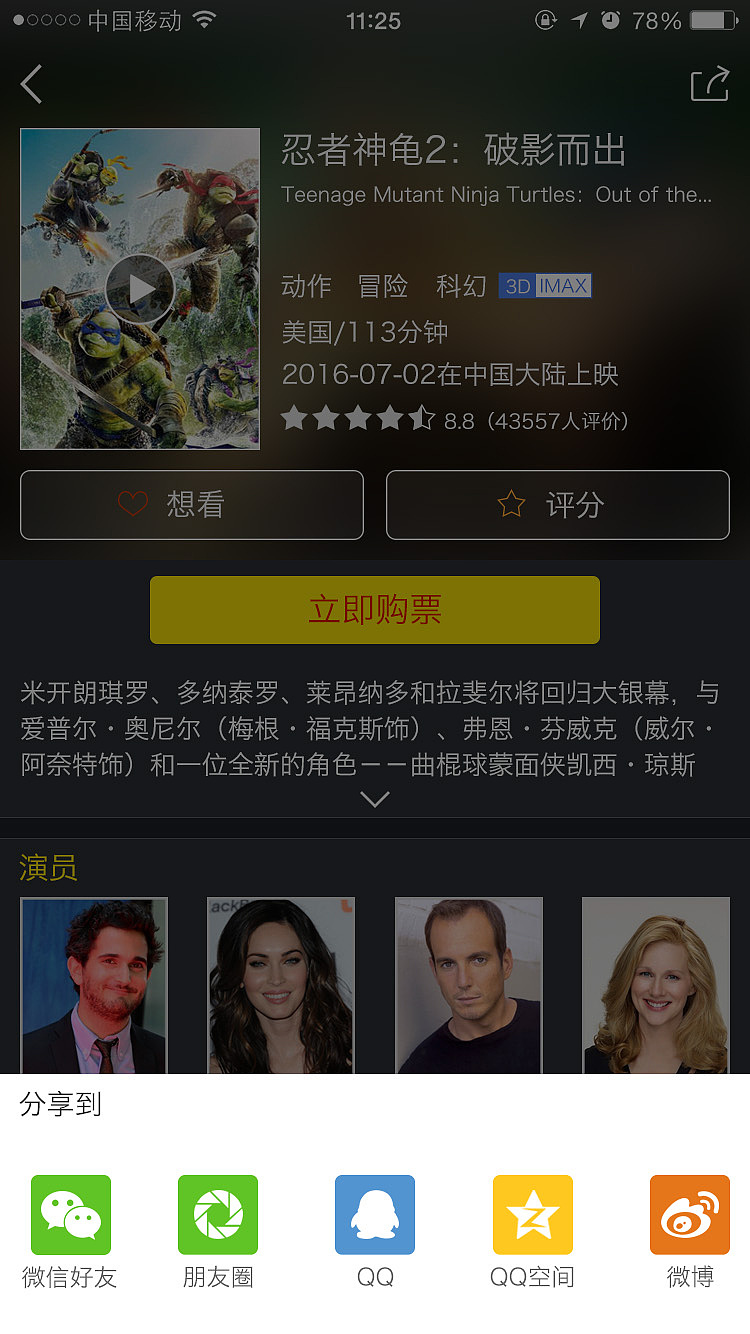Open the first actor's photo card
This screenshot has height=1334, width=750.
[94, 985]
